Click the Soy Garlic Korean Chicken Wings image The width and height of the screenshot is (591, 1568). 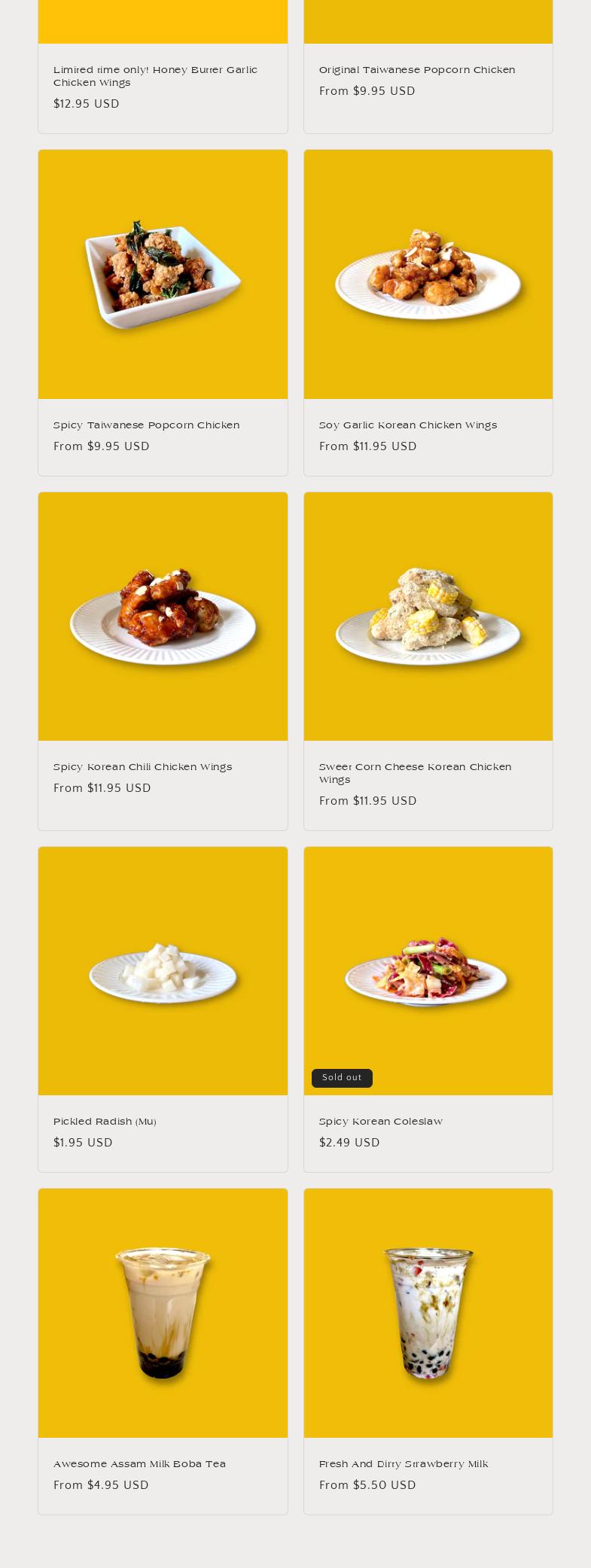click(x=428, y=274)
